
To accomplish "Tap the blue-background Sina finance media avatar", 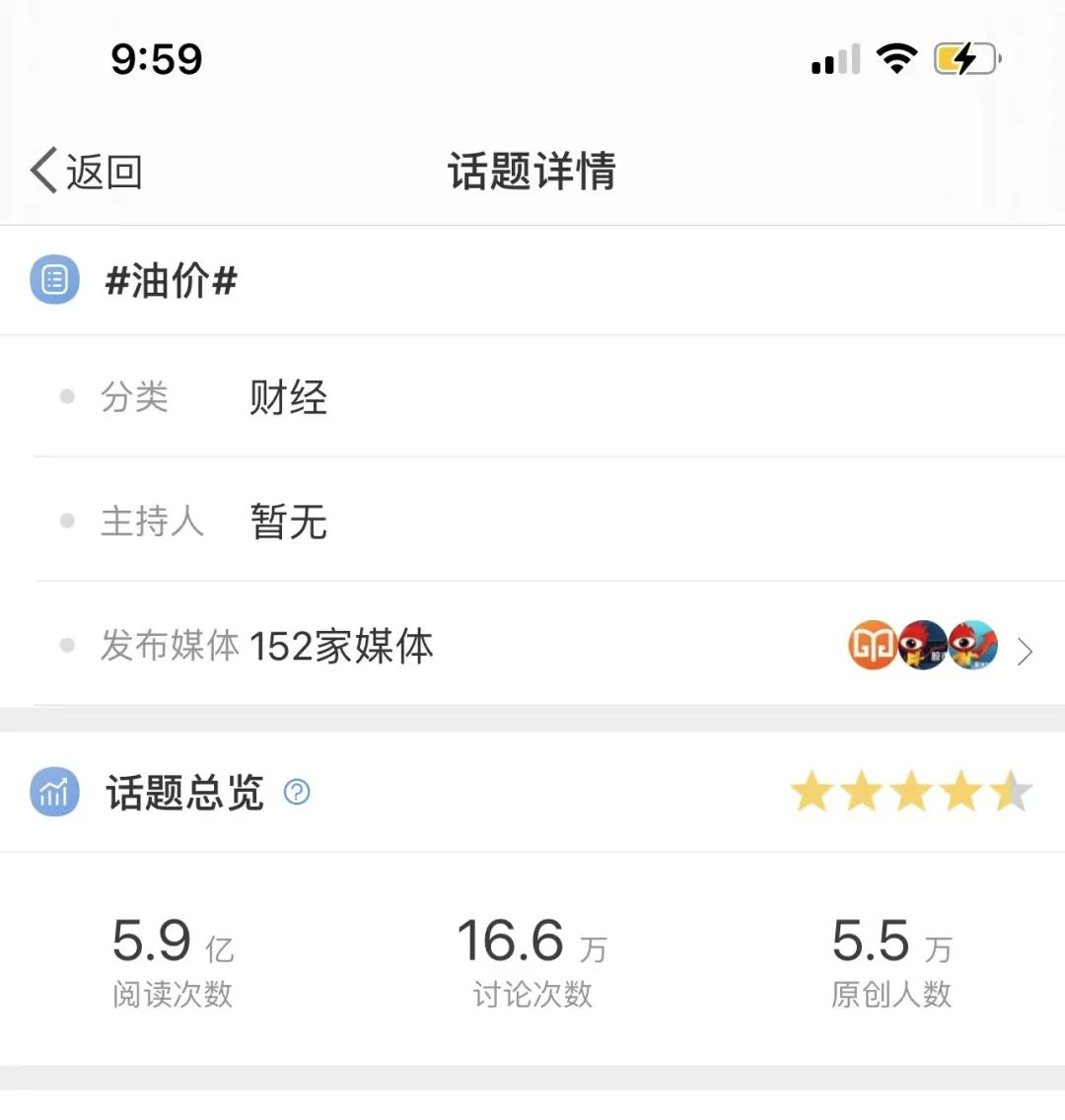I will 969,646.
